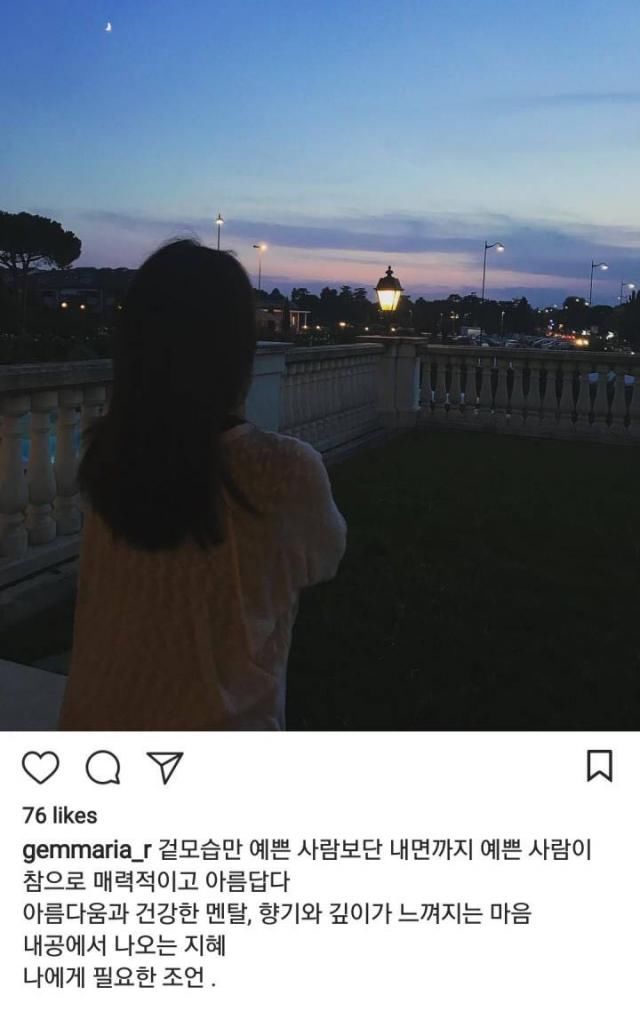
Task: Open gemmaria_r's profile from the caption
Action: coord(86,851)
